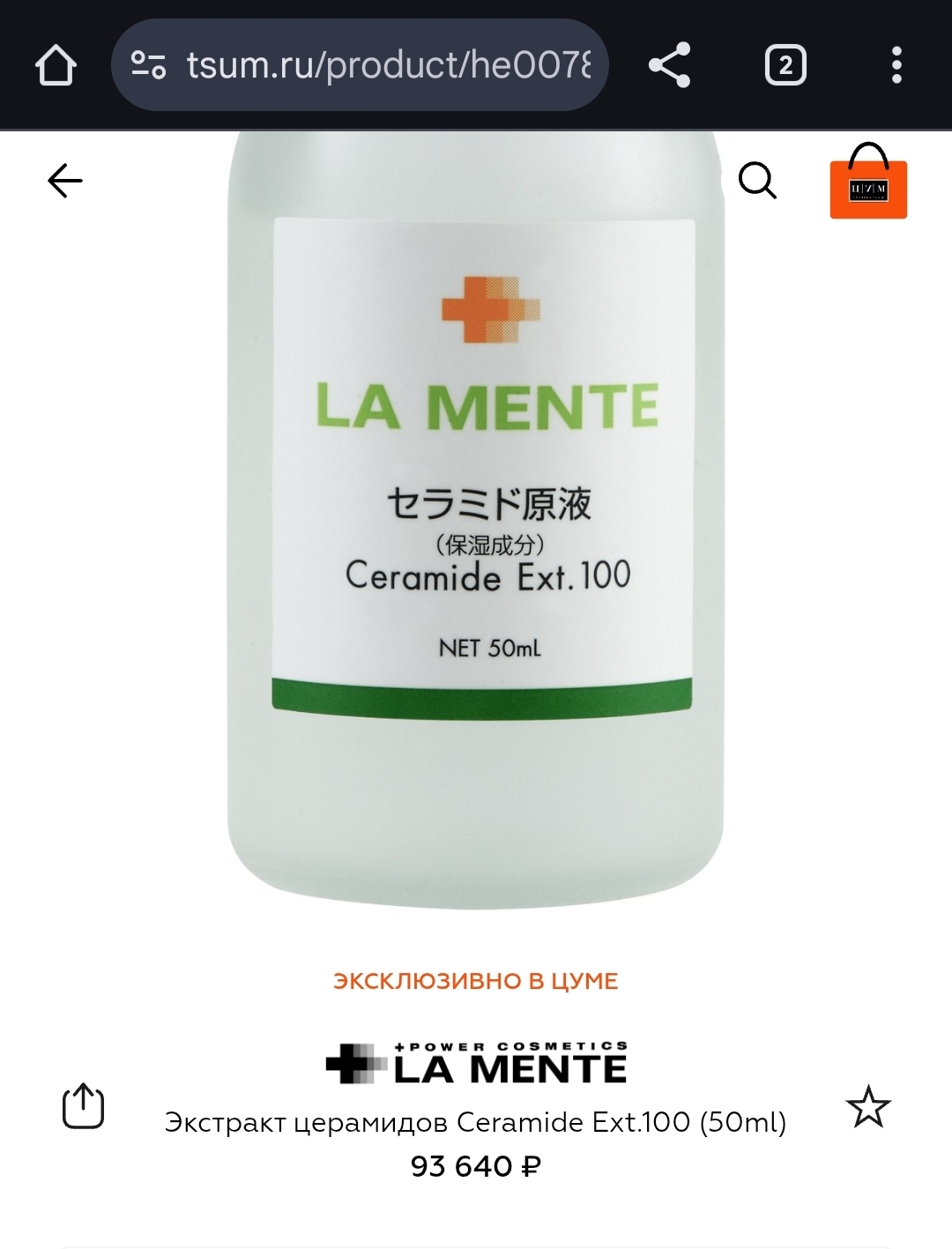Go back to the previous page

[65, 182]
